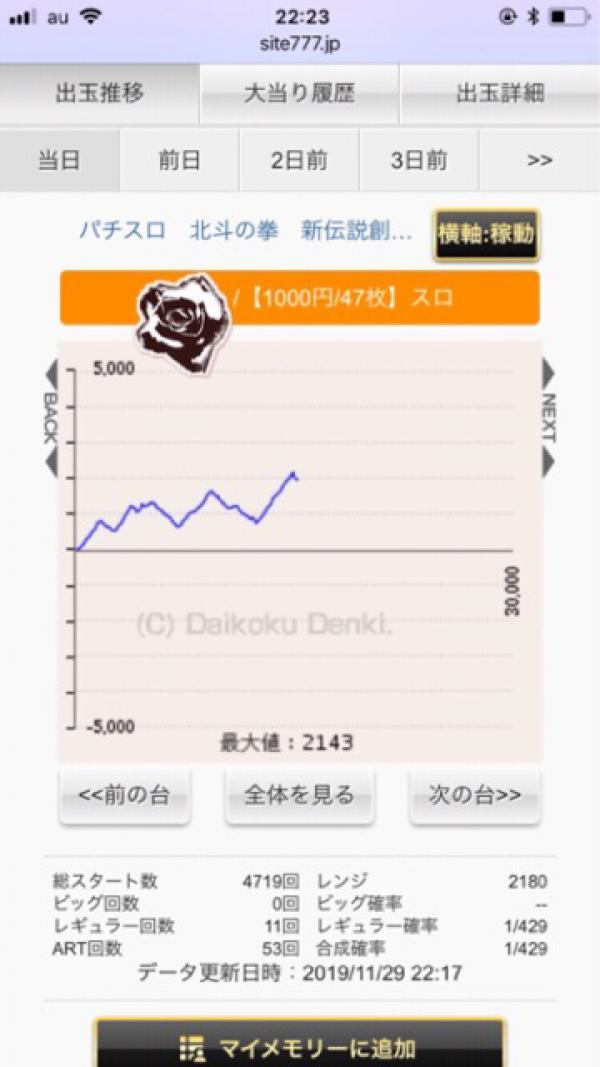Go to the previous machine (<<前の台)
The height and width of the screenshot is (1067, 600).
[x=124, y=796]
